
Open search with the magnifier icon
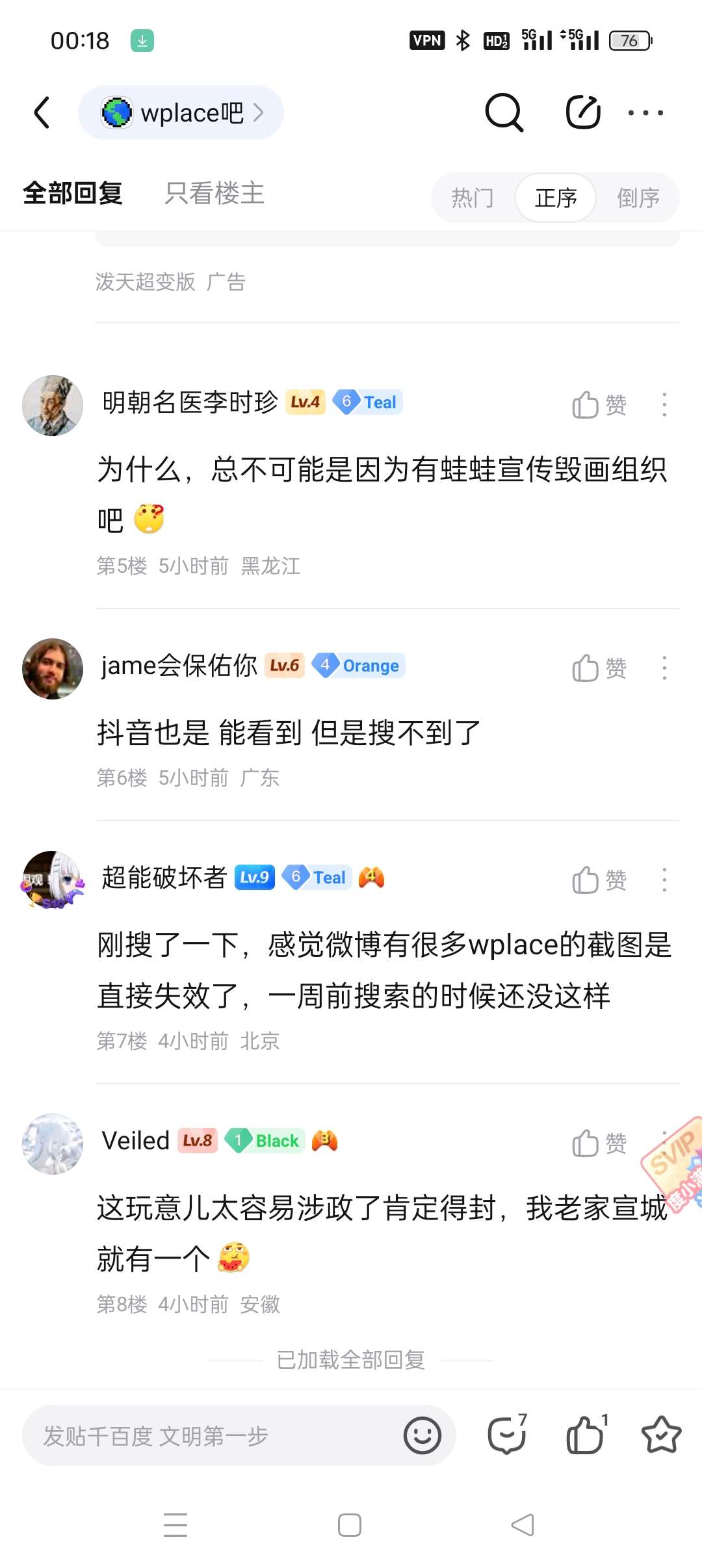tap(504, 112)
